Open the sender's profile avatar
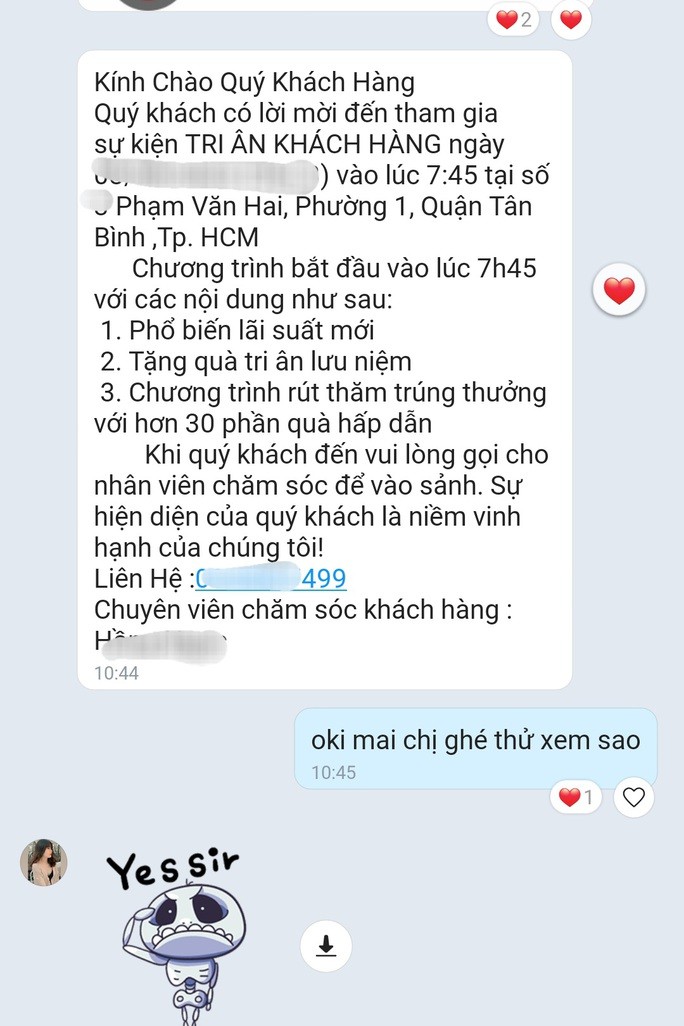The height and width of the screenshot is (1026, 684). click(x=43, y=862)
